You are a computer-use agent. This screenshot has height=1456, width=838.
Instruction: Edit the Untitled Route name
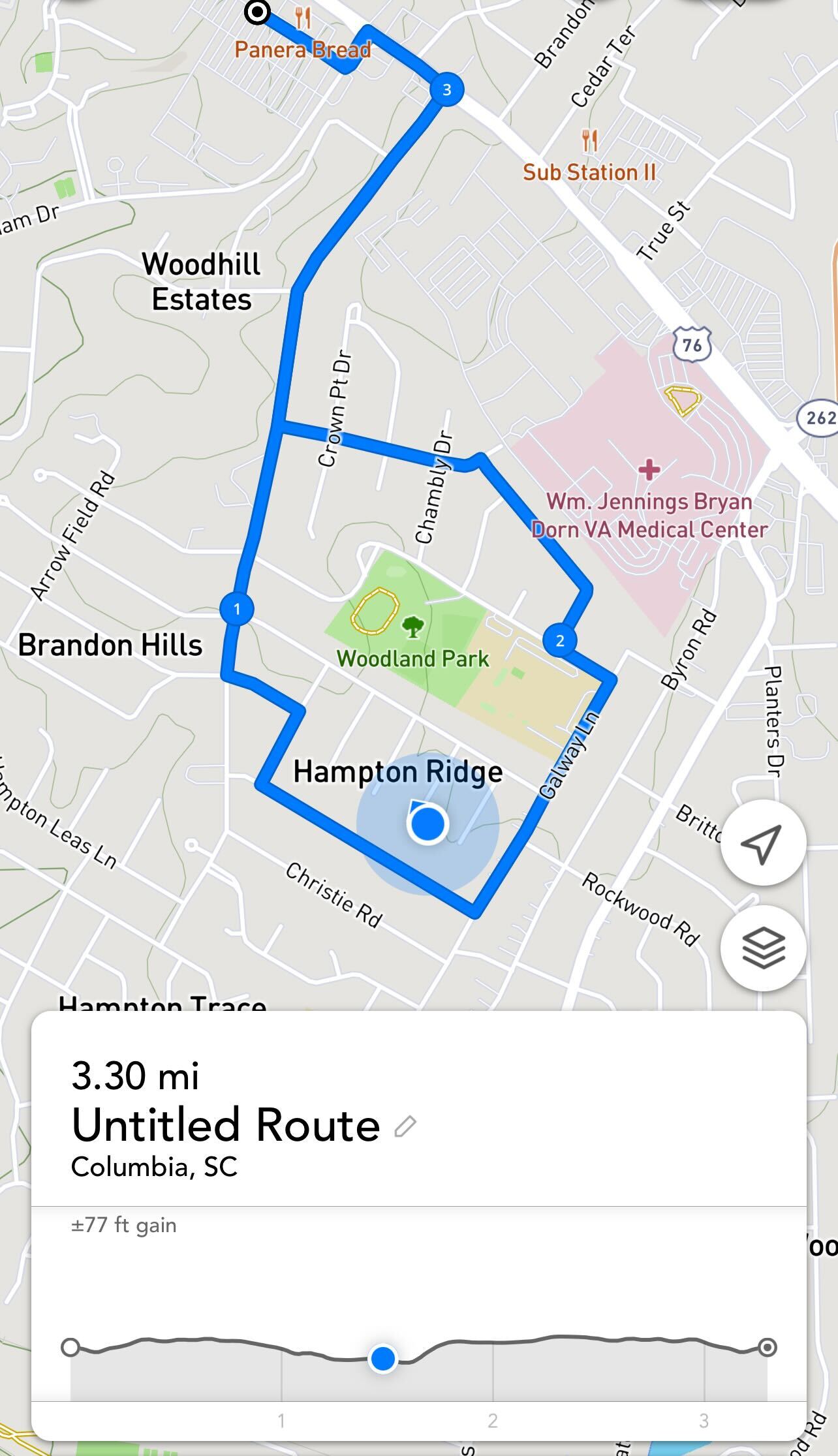[x=405, y=1126]
